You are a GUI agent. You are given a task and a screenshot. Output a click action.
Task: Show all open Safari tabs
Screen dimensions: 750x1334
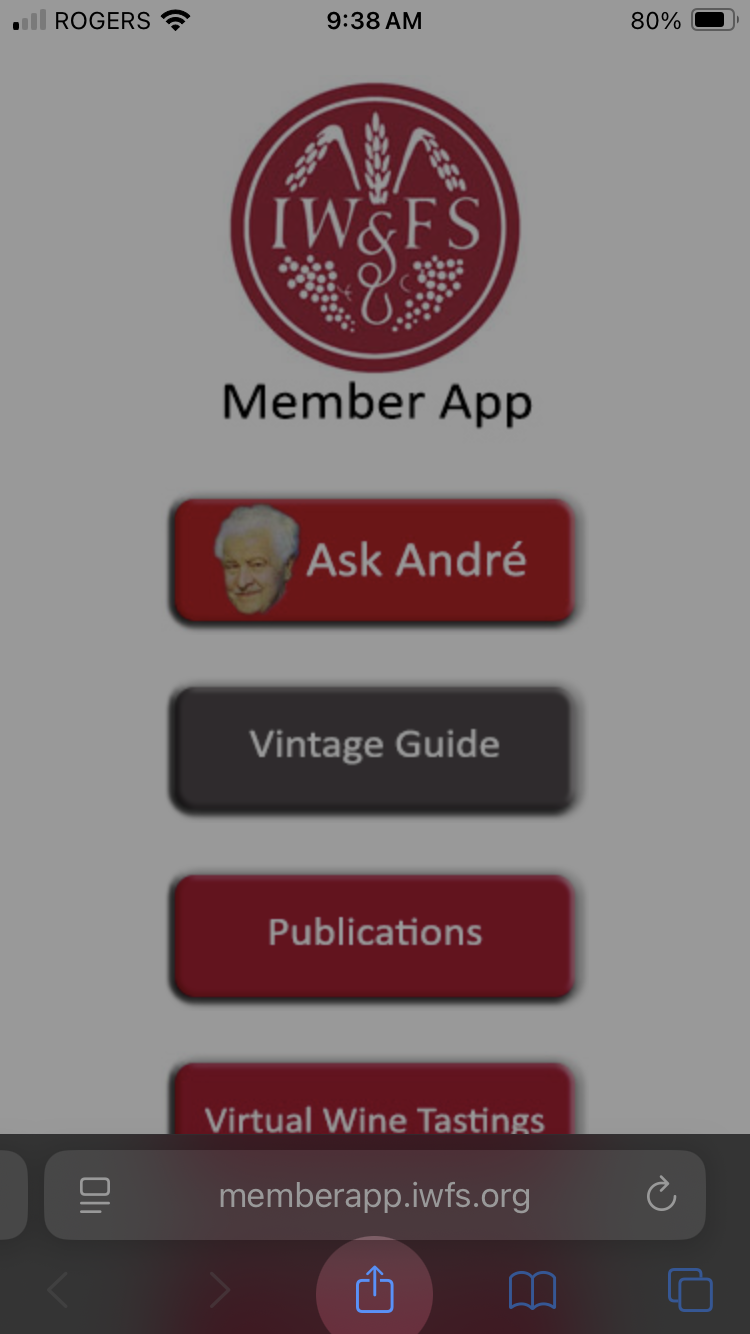(690, 1290)
